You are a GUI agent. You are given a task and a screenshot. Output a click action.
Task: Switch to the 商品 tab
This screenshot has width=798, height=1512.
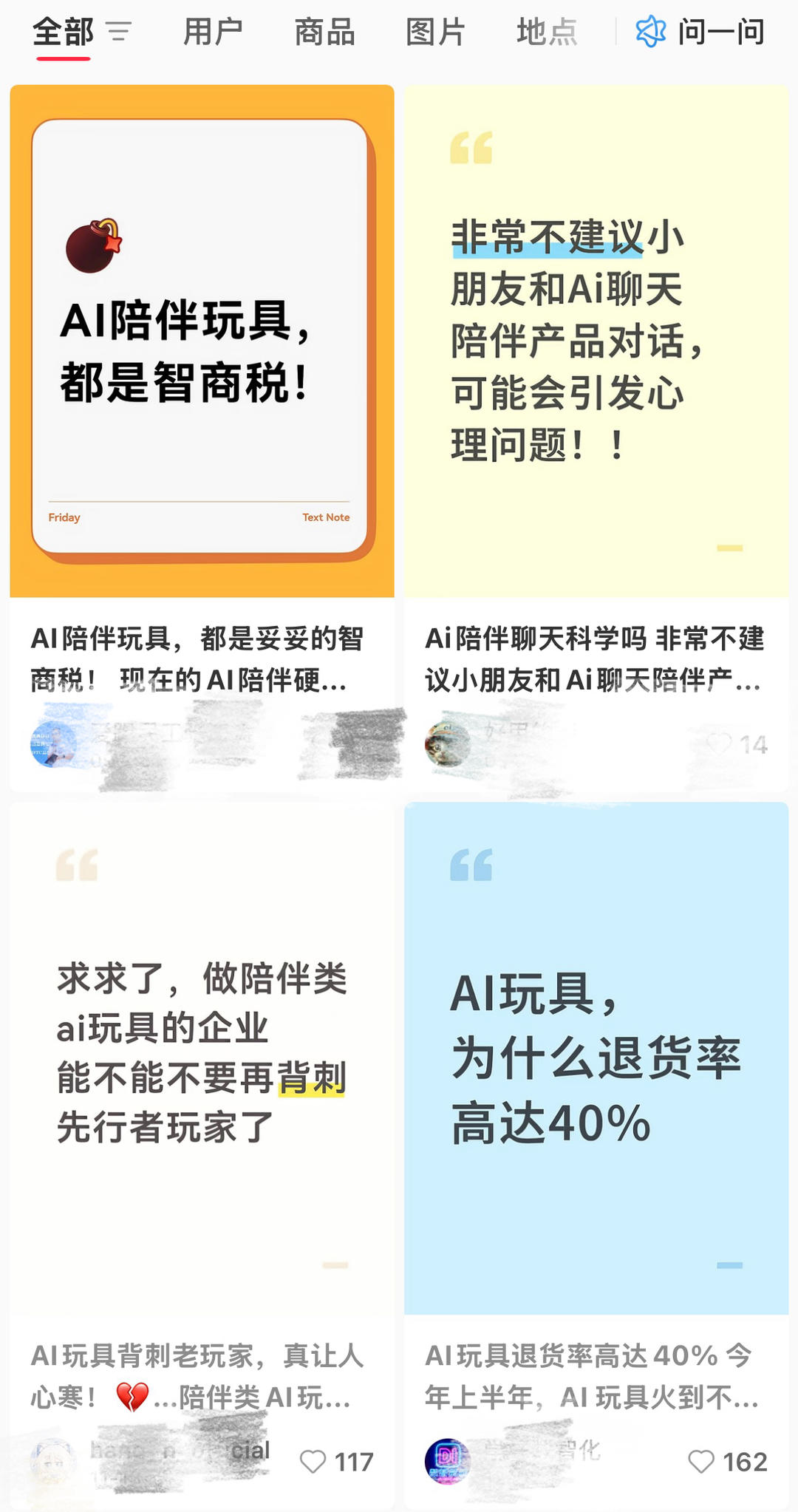coord(324,32)
